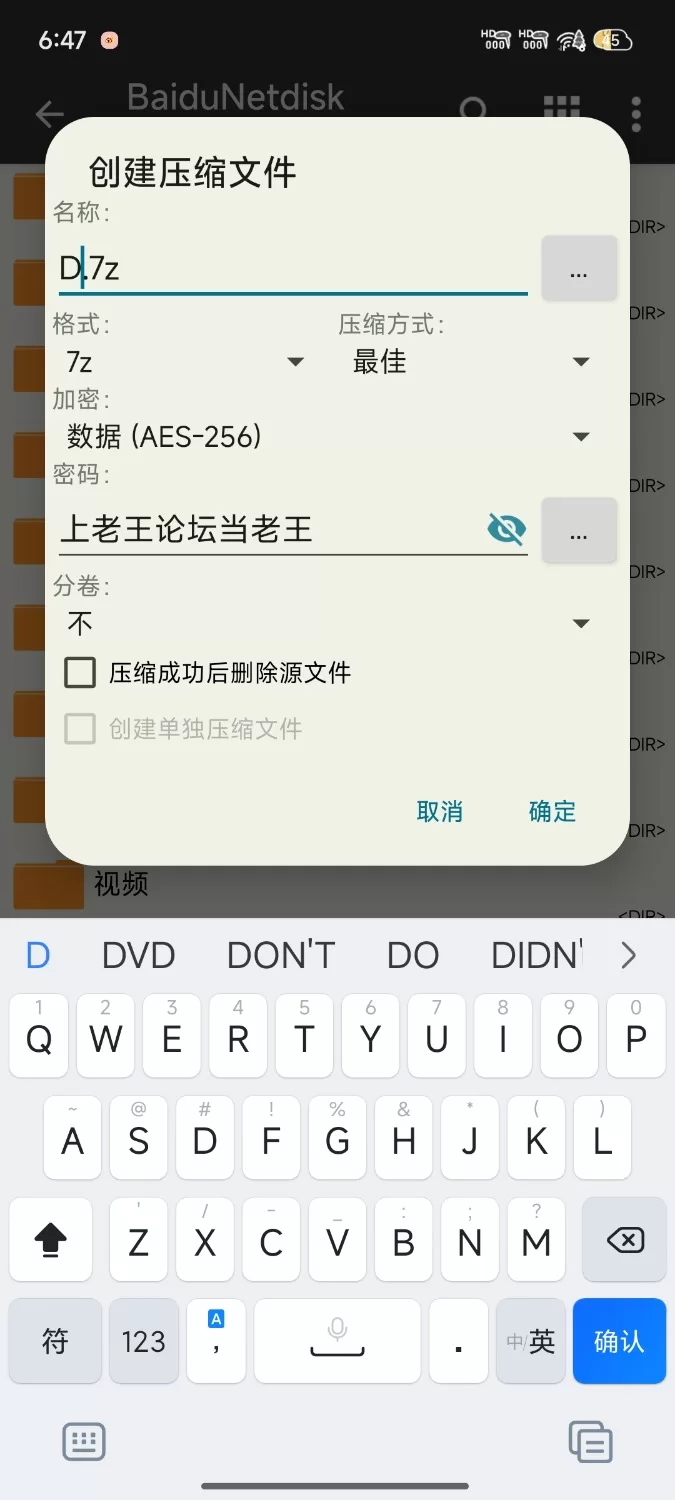This screenshot has width=675, height=1500.
Task: Expand the encryption dropdown 数据 (AES-256)
Action: (327, 437)
